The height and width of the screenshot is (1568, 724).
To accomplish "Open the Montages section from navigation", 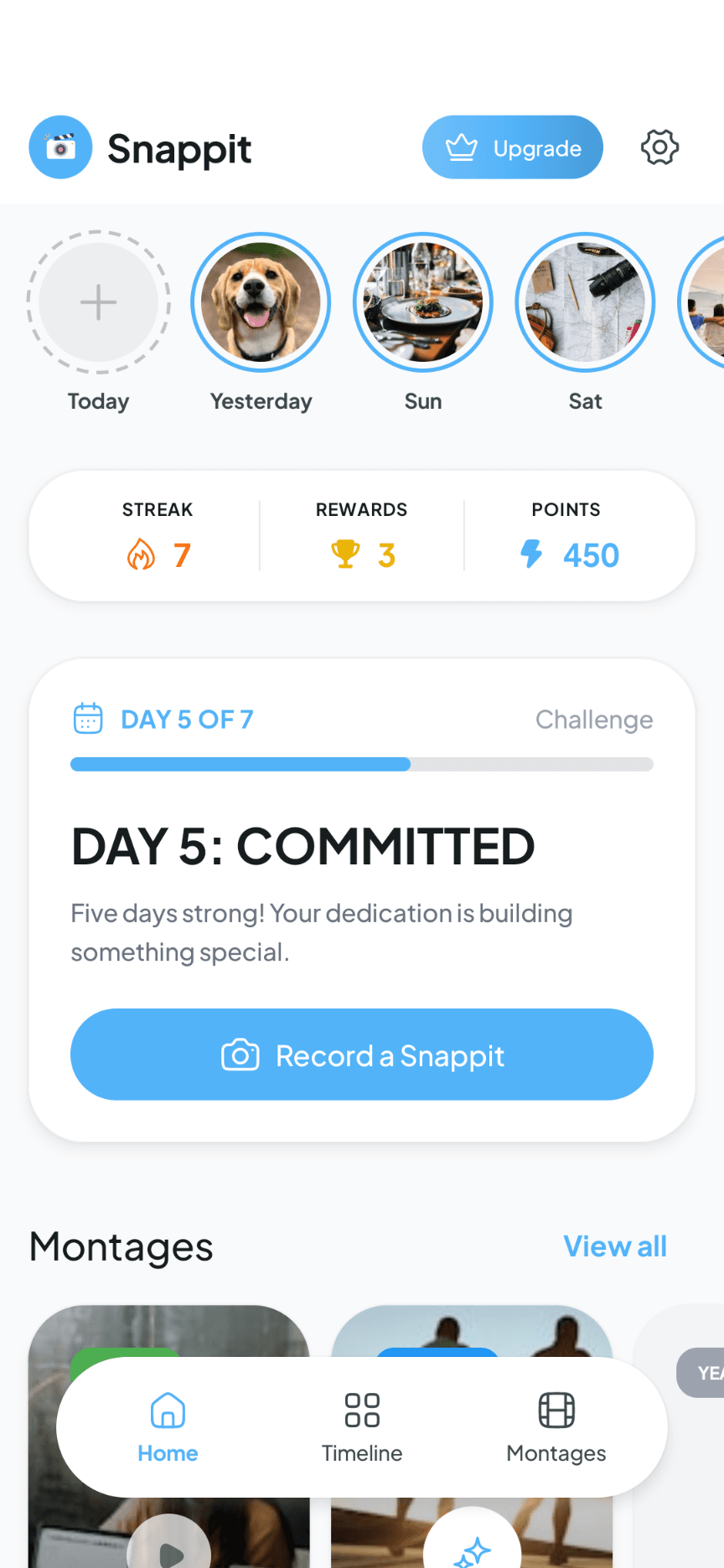I will click(556, 1426).
